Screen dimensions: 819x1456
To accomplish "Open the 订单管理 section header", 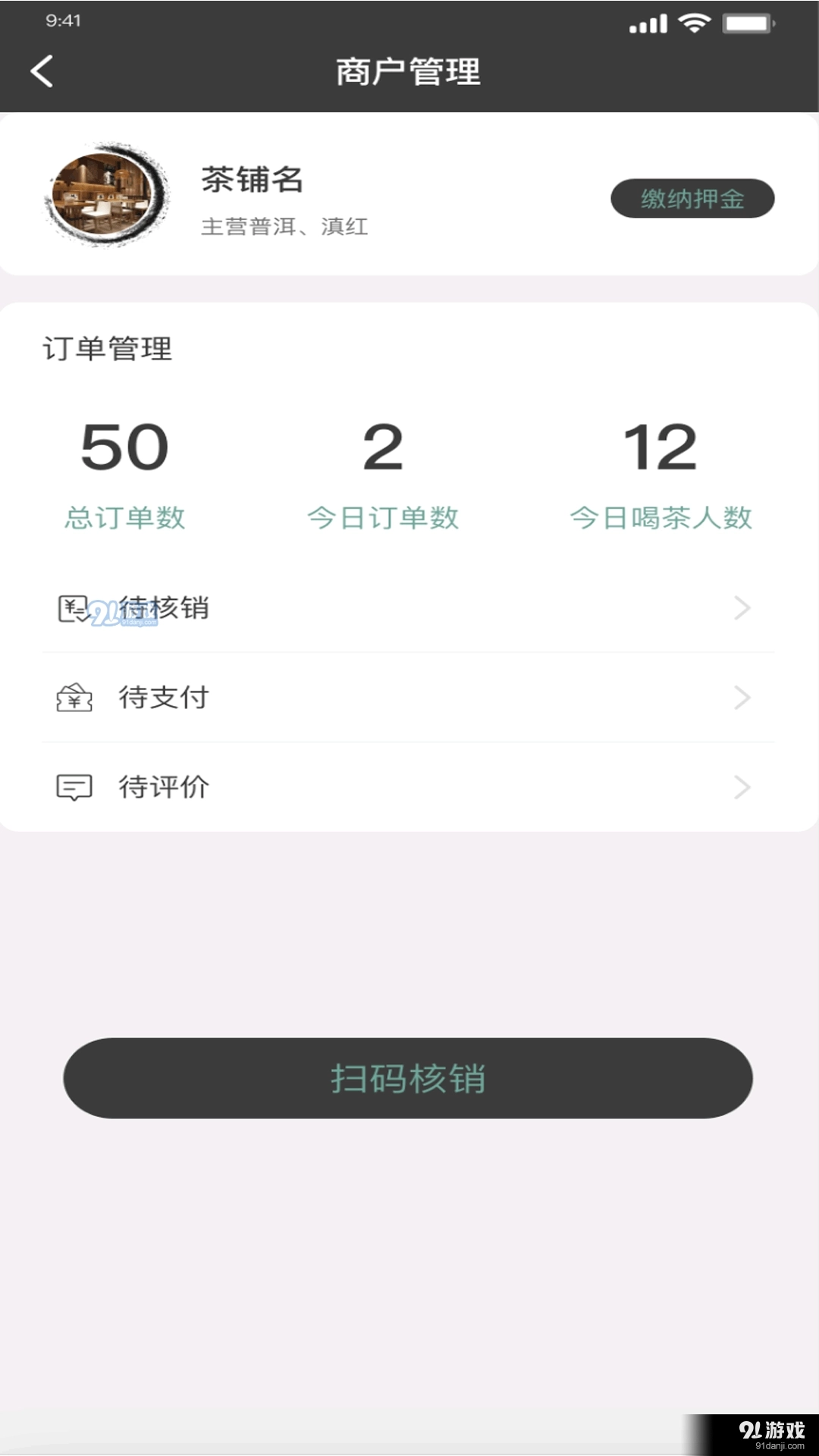I will click(107, 350).
